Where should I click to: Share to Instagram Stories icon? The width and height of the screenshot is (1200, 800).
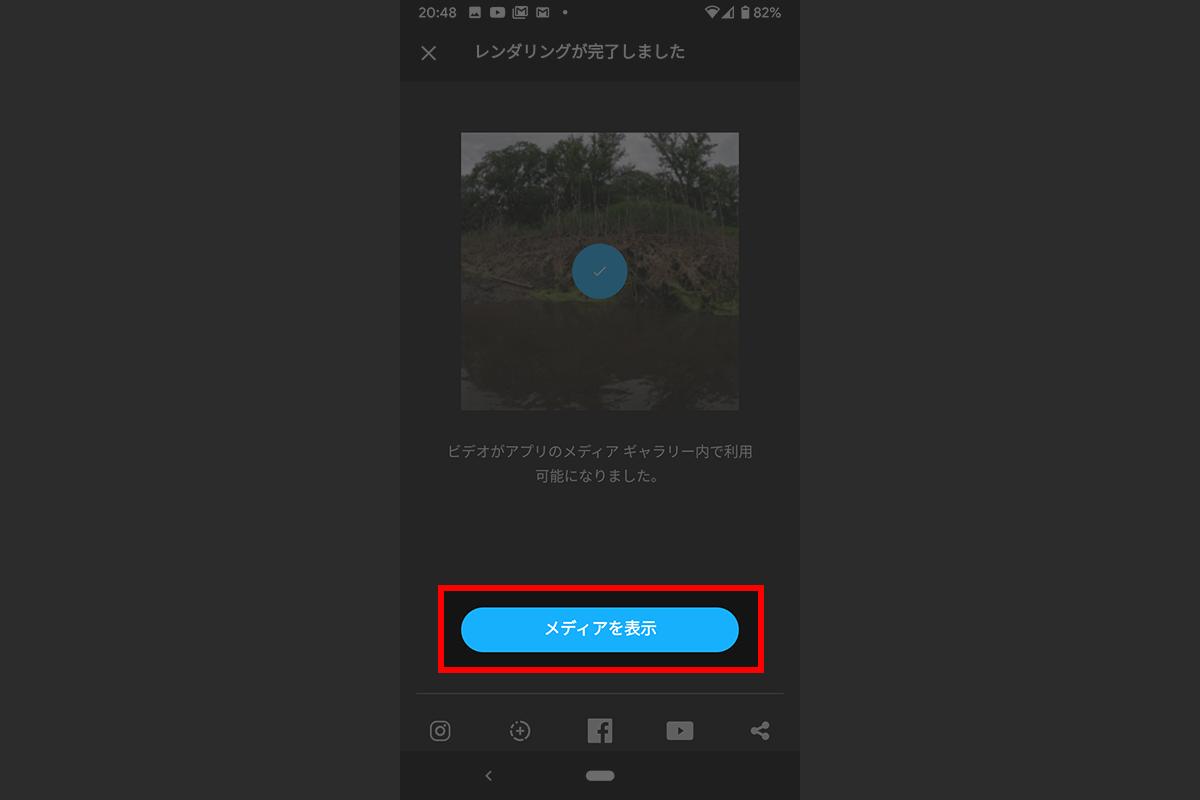[x=519, y=731]
